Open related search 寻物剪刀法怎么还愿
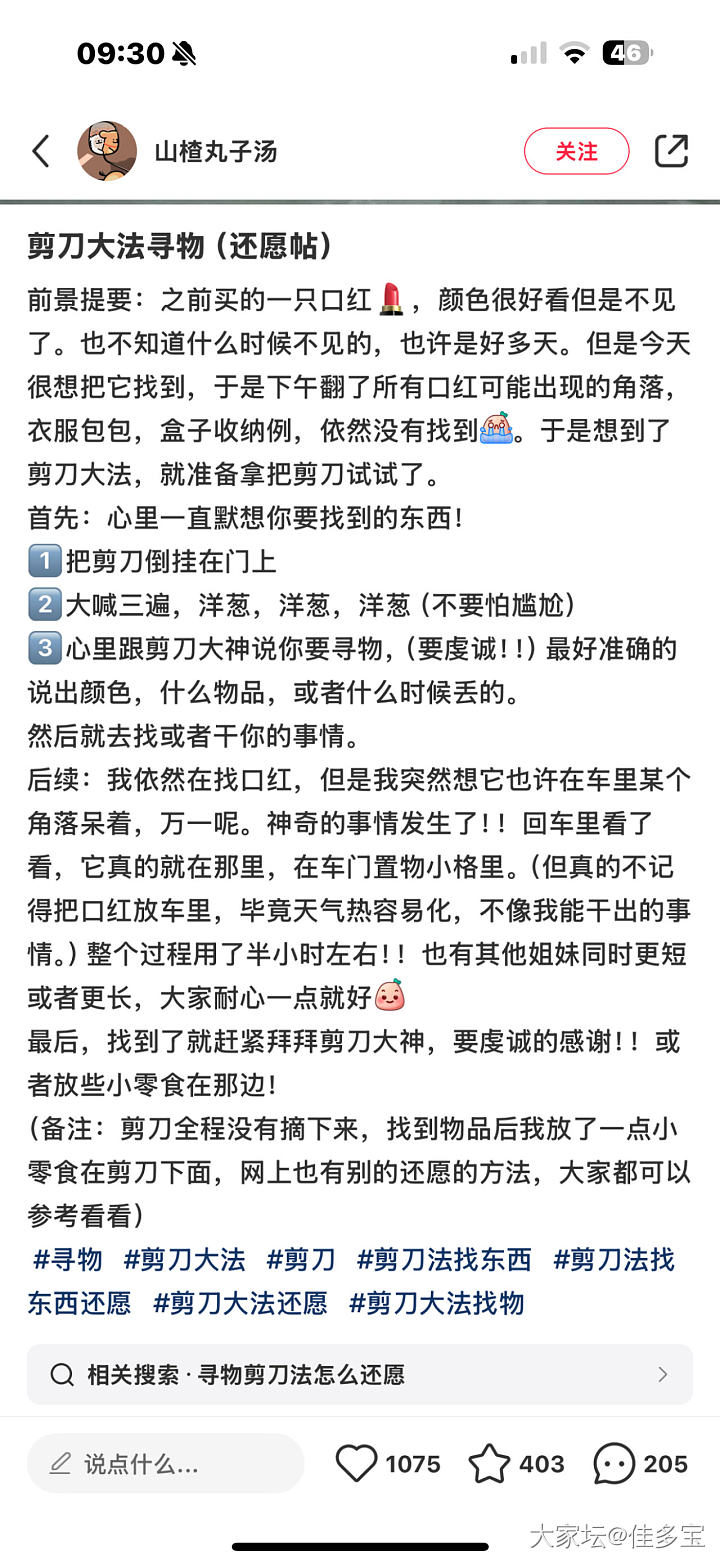Viewport: 720px width, 1564px height. click(360, 1374)
